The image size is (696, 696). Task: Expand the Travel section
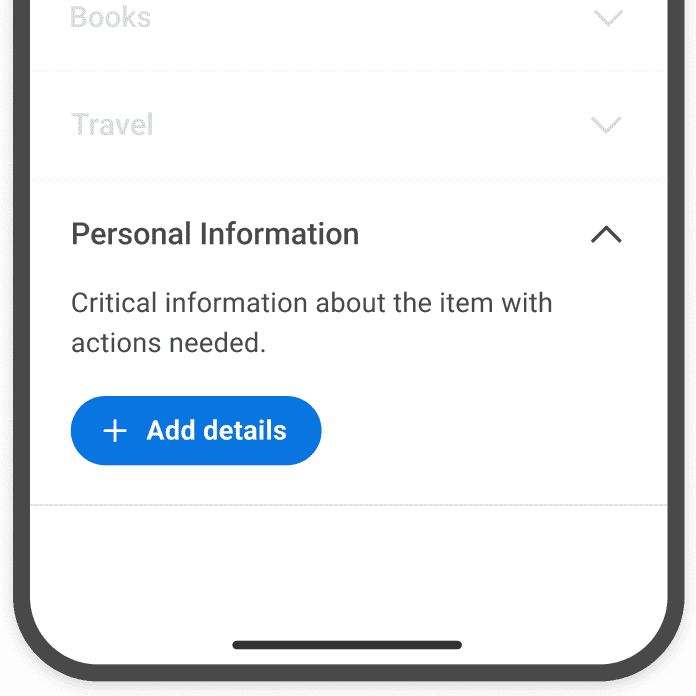pyautogui.click(x=606, y=125)
